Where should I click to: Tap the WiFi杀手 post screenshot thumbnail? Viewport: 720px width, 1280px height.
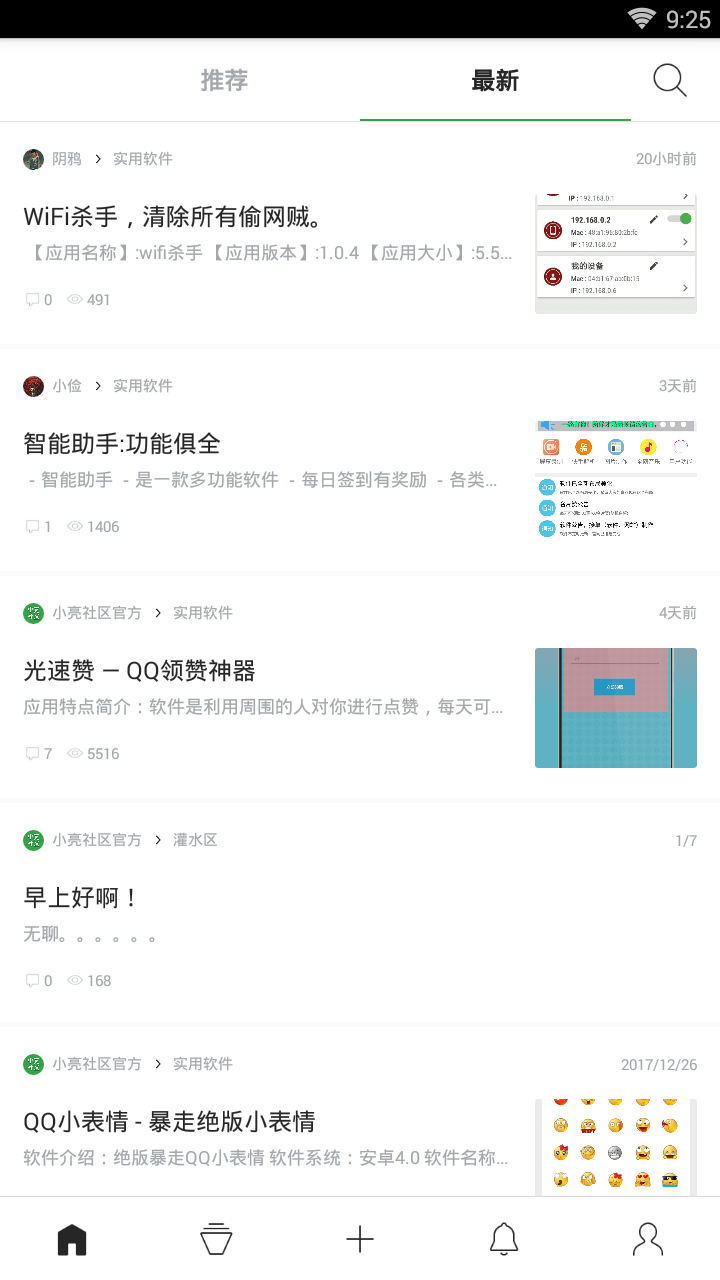coord(616,254)
